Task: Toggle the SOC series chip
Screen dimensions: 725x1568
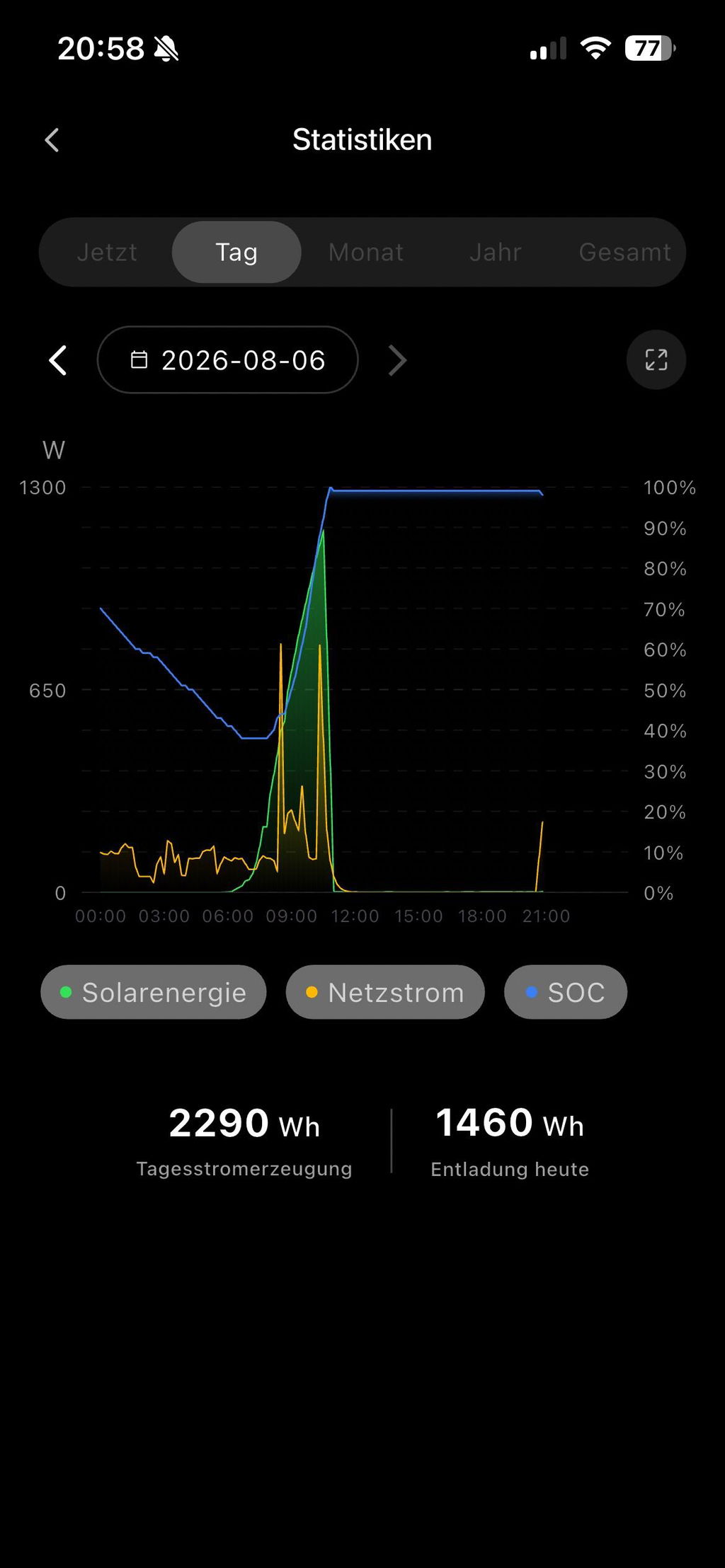Action: (566, 992)
